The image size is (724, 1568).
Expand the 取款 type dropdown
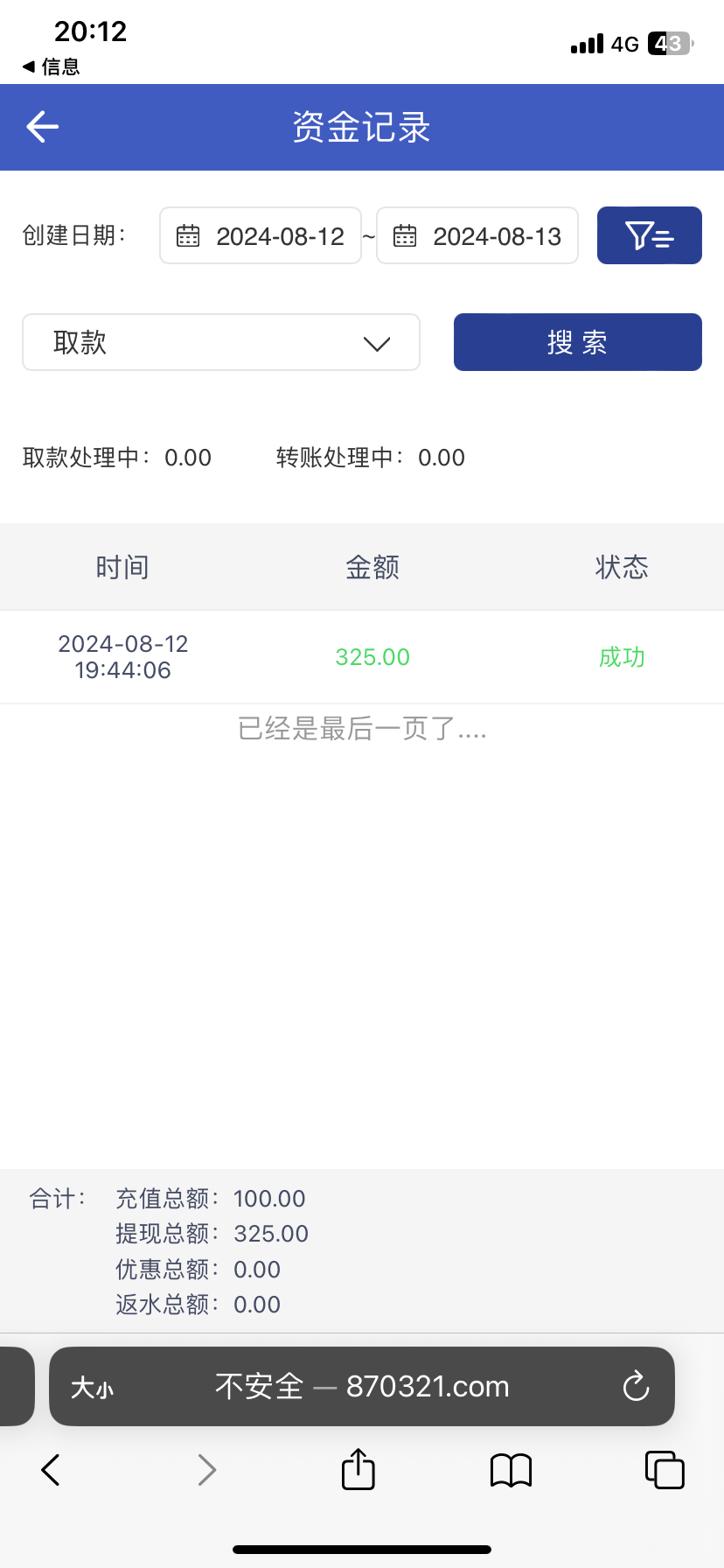coord(221,342)
